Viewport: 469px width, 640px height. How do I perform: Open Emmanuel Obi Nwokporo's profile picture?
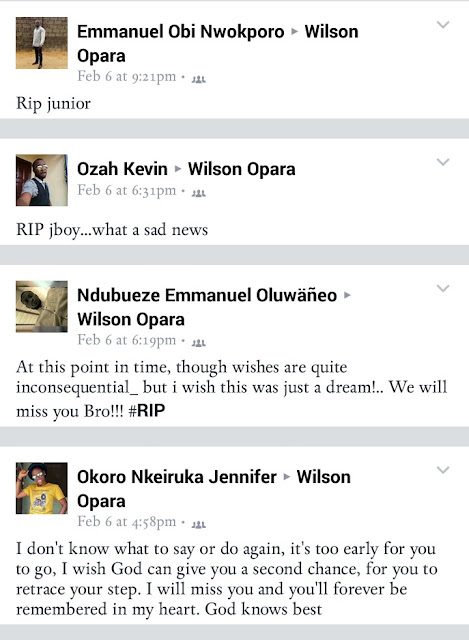point(42,43)
